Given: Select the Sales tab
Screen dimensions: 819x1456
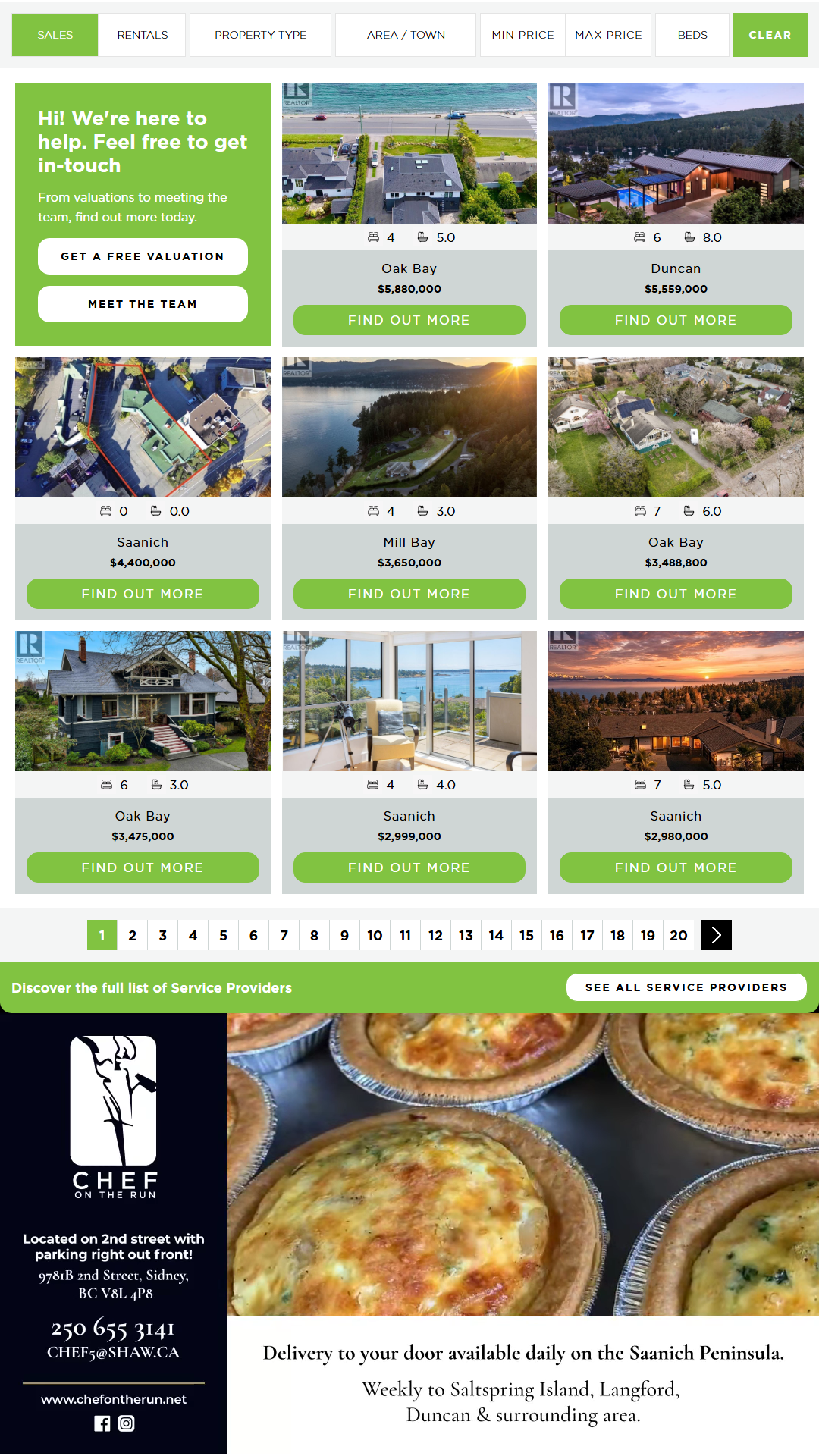Looking at the screenshot, I should coord(55,35).
